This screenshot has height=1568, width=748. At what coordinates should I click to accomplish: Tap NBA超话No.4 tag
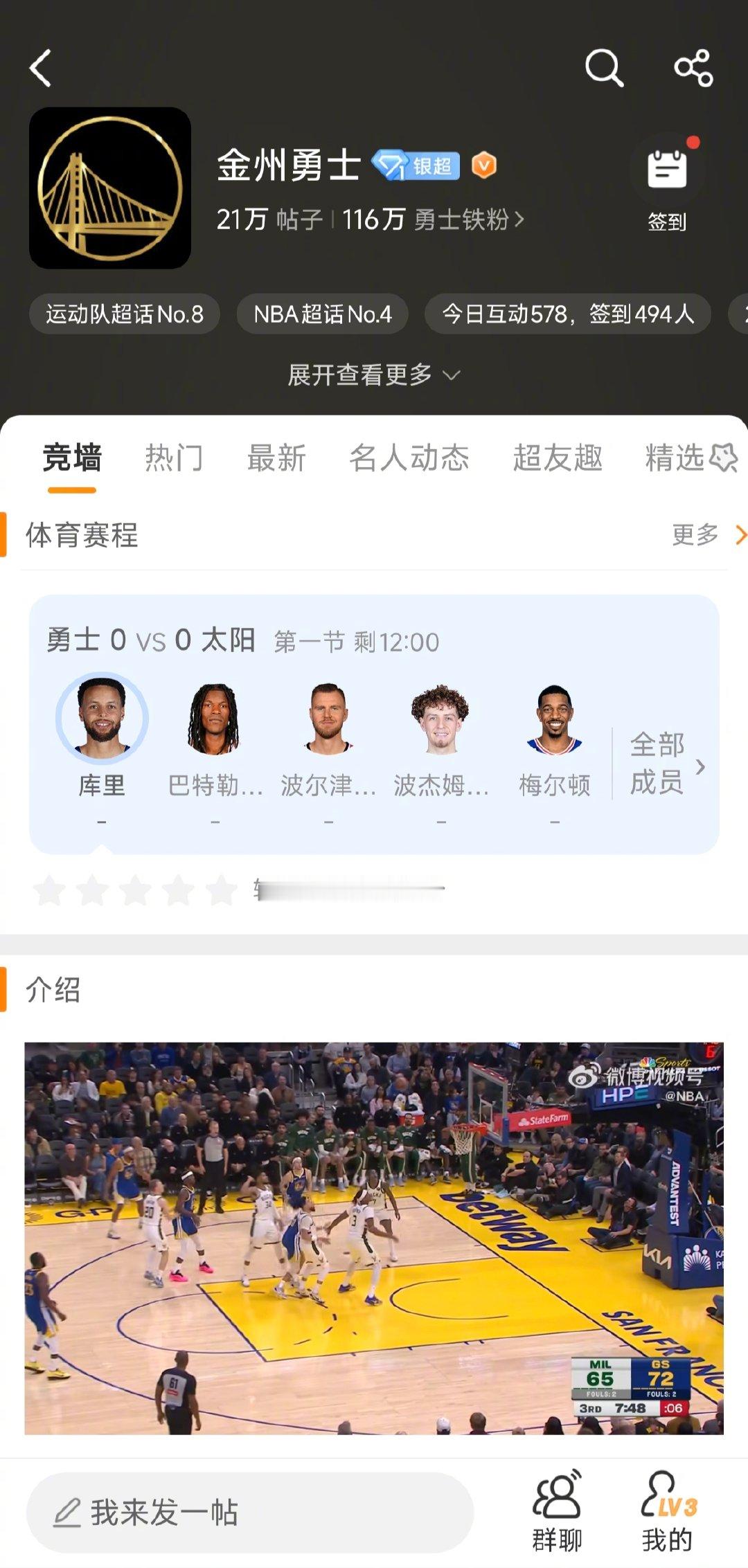click(321, 314)
